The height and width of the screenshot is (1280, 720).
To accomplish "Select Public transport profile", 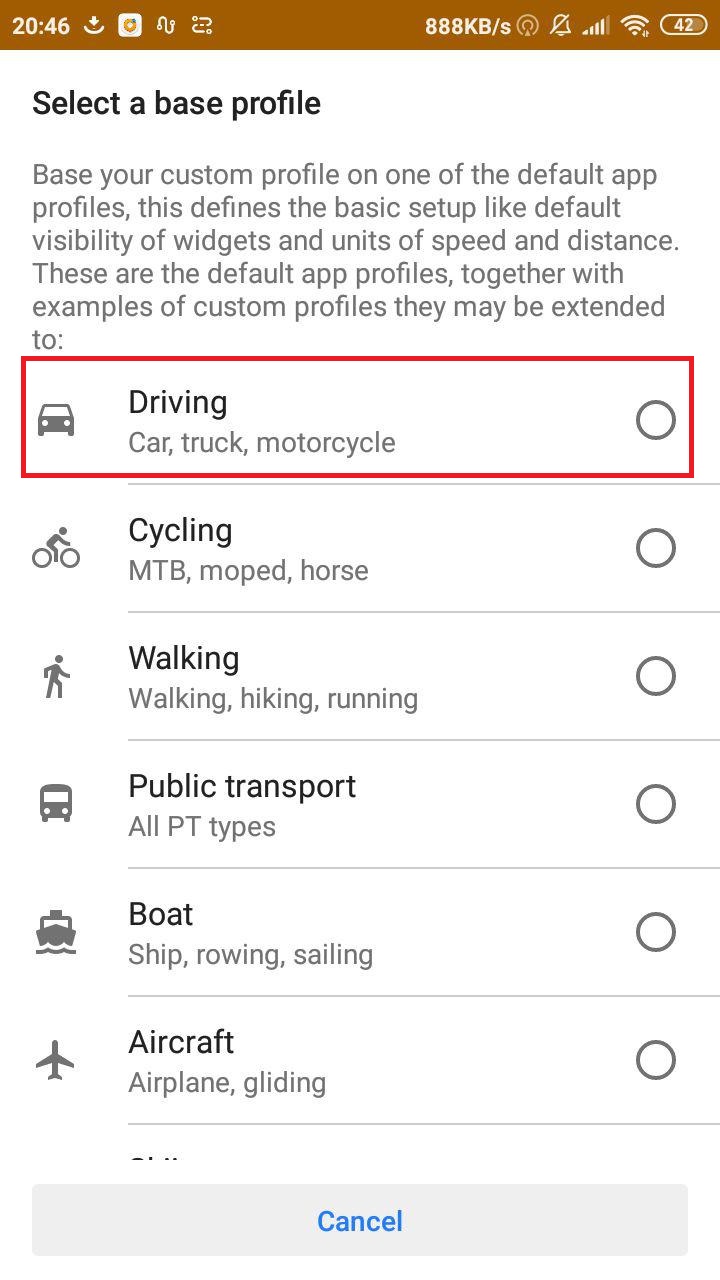I will 360,805.
